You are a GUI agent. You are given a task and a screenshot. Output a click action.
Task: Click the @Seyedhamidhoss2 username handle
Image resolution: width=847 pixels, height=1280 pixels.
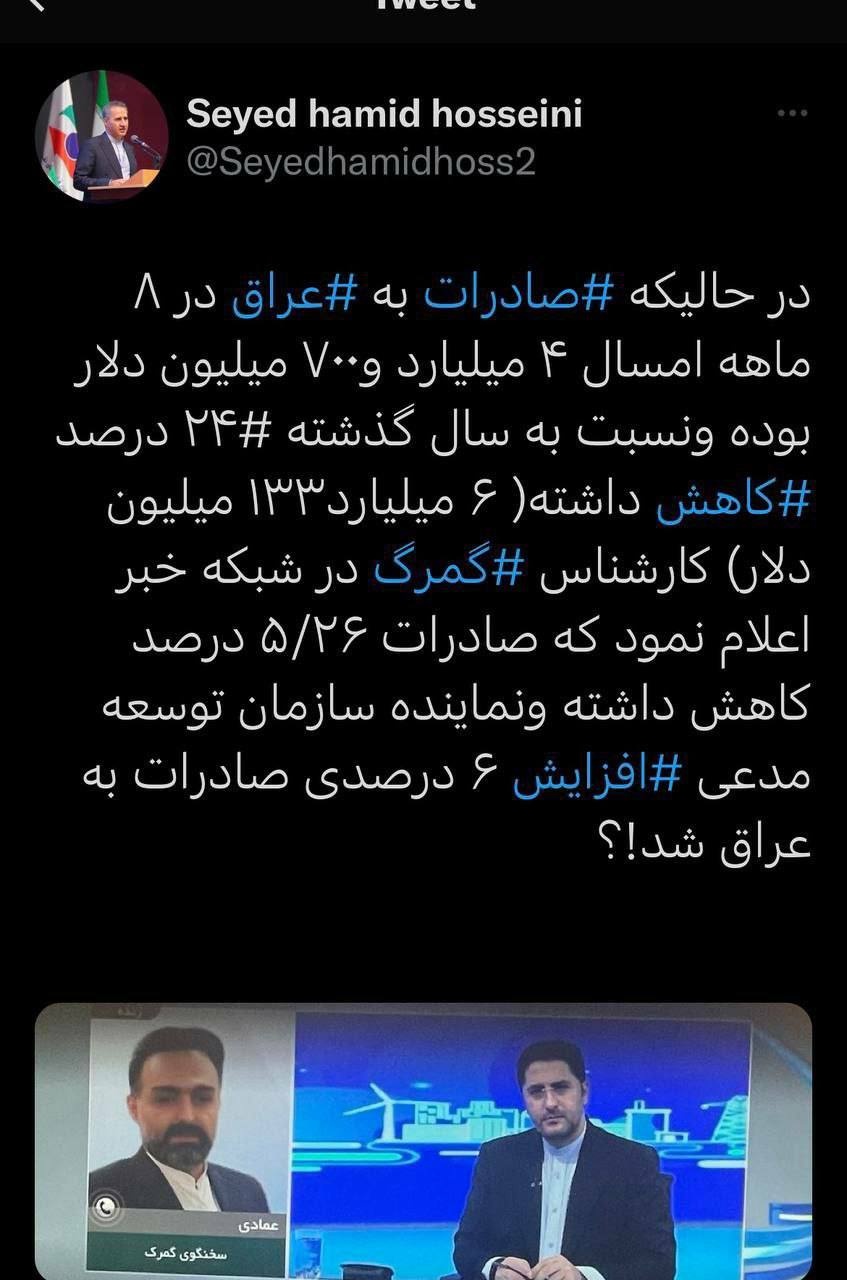click(360, 158)
